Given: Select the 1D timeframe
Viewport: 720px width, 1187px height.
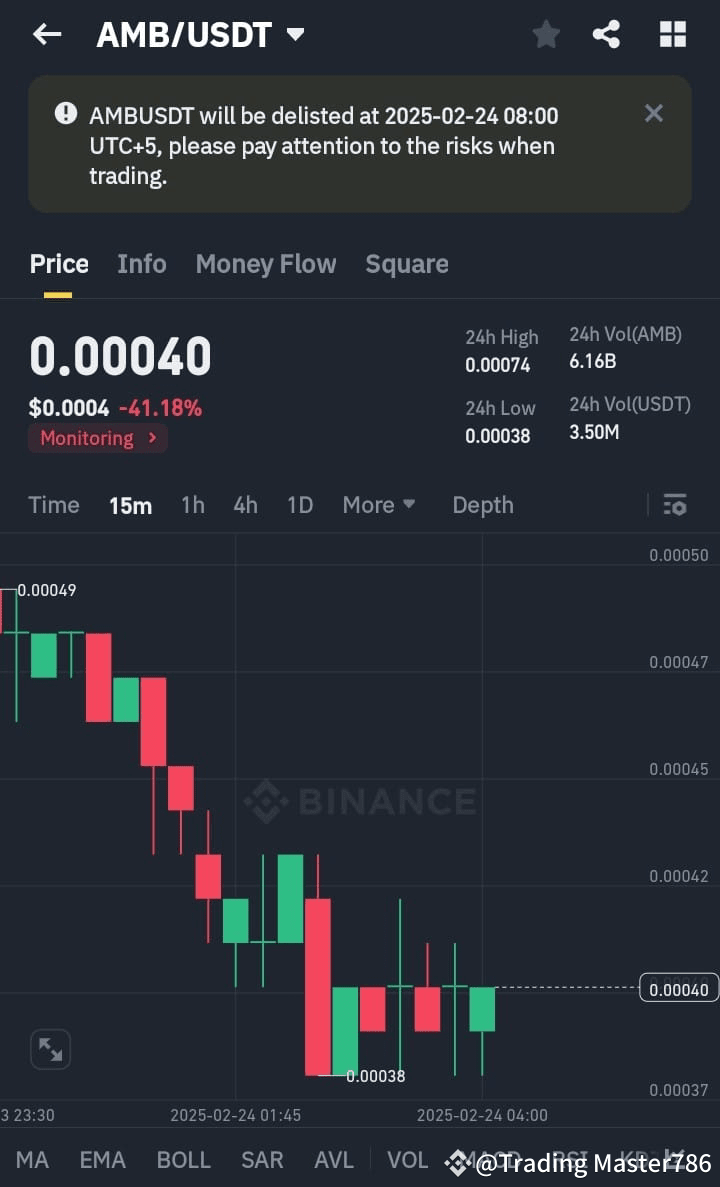Looking at the screenshot, I should (x=300, y=505).
